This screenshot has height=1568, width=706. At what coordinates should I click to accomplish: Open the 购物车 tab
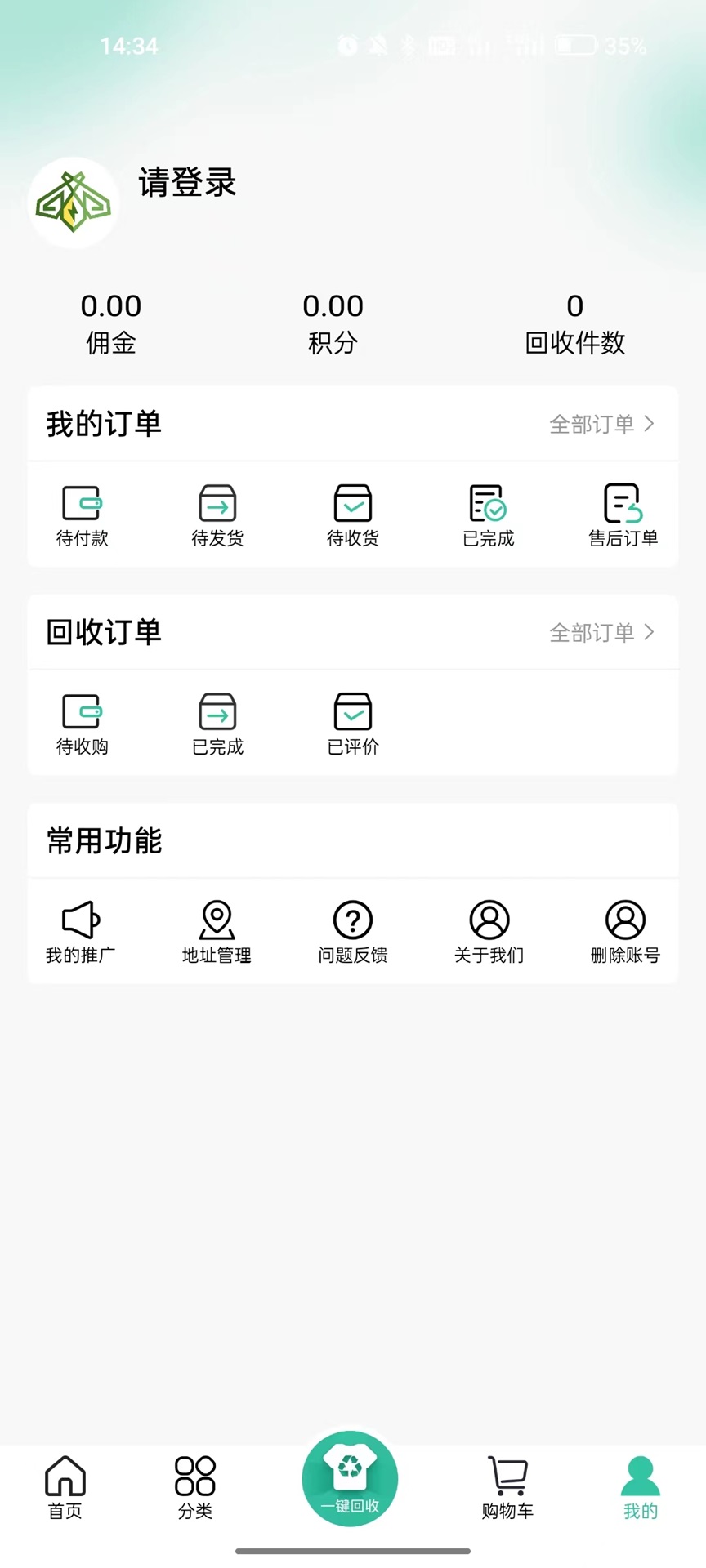(507, 1486)
